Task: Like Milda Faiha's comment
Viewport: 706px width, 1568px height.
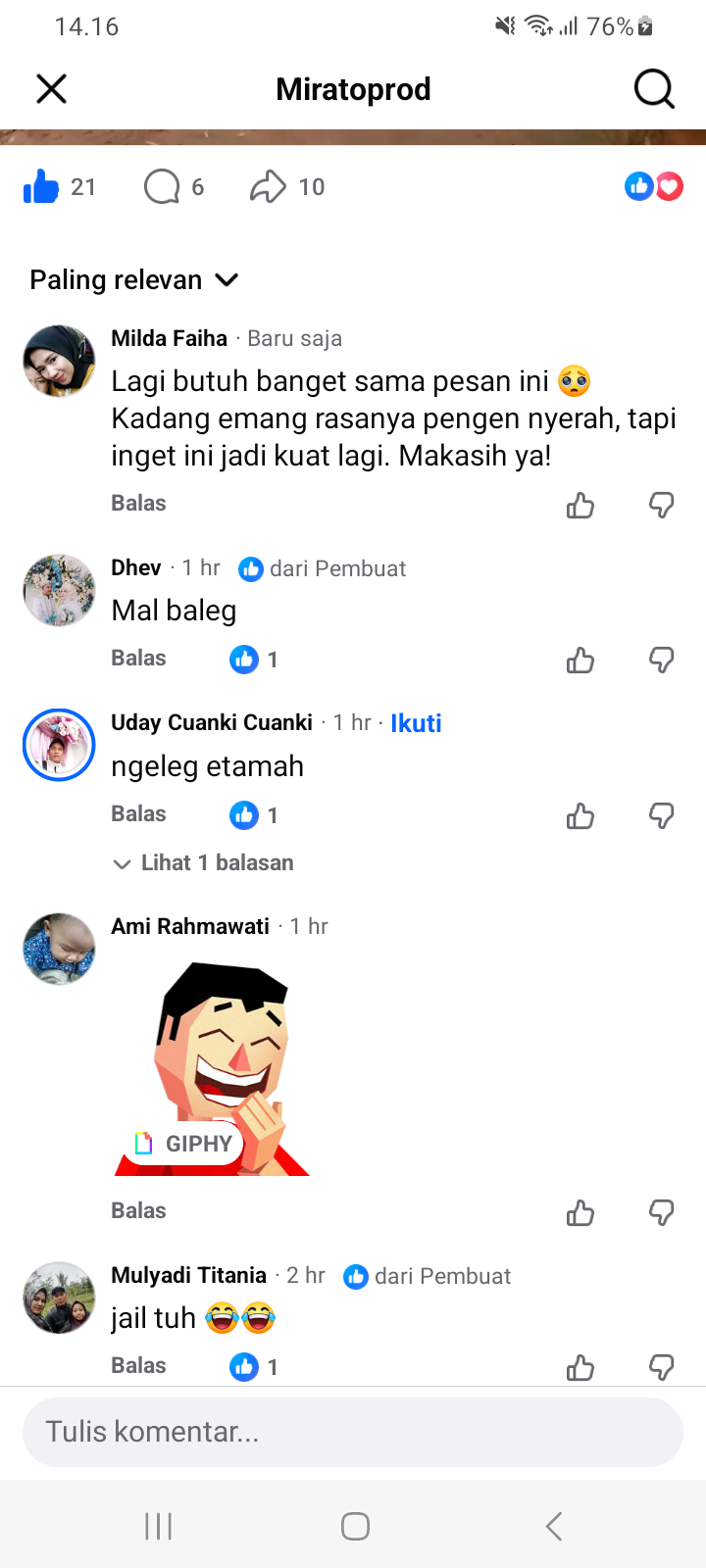Action: (580, 506)
